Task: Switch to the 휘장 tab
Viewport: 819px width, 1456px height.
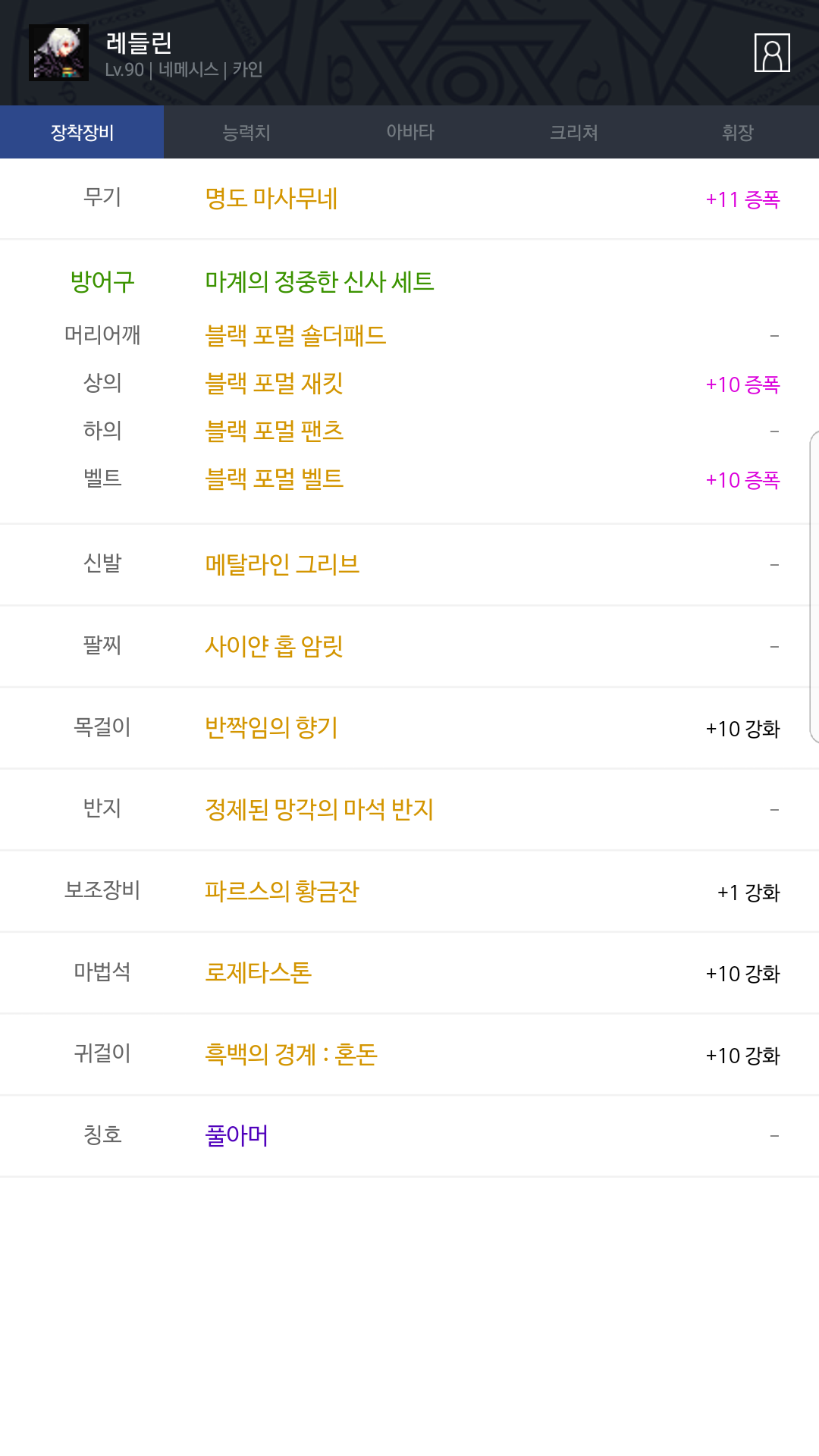Action: pyautogui.click(x=737, y=132)
